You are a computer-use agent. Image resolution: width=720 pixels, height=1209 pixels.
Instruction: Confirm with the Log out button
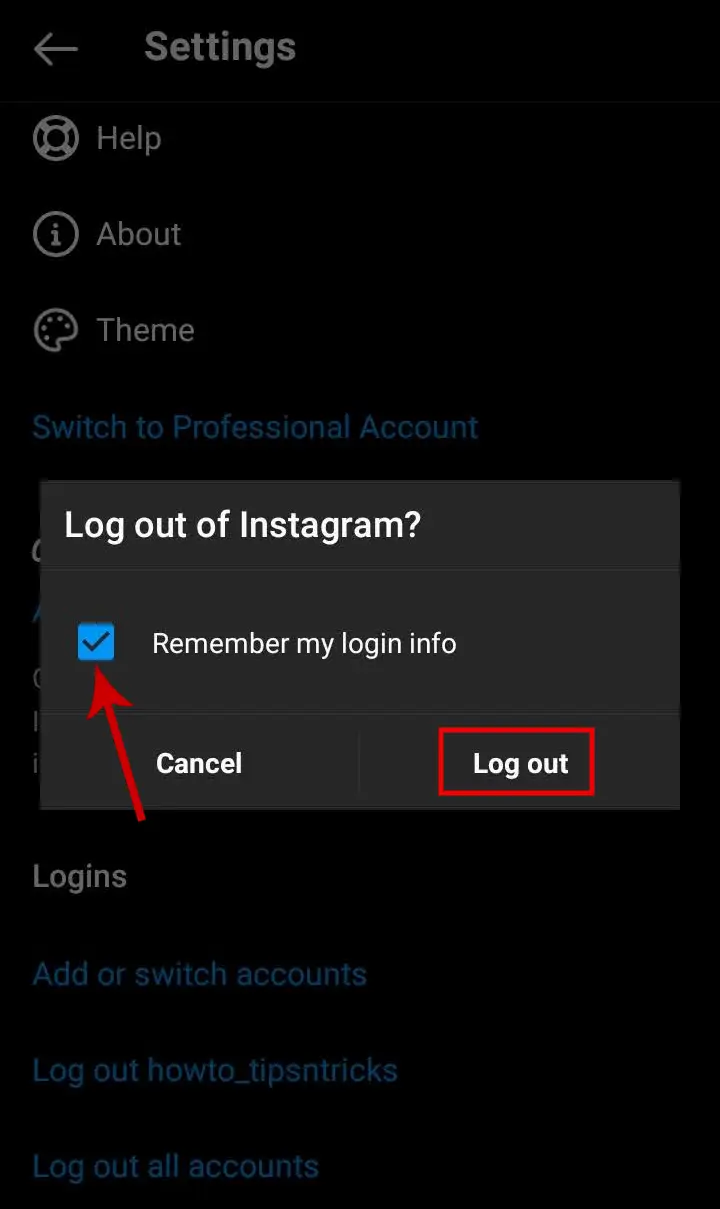520,763
